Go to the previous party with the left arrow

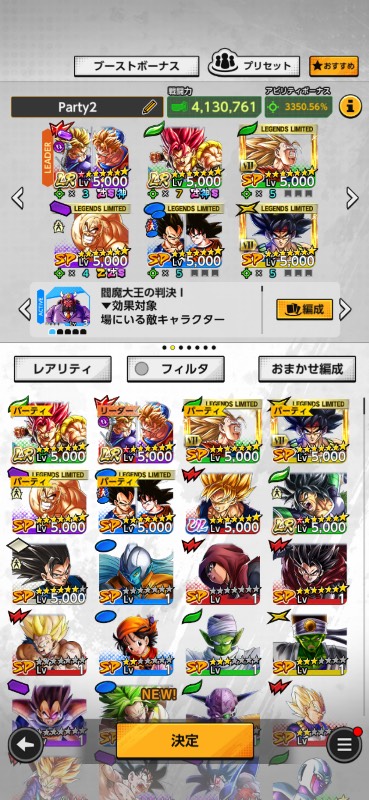17,197
